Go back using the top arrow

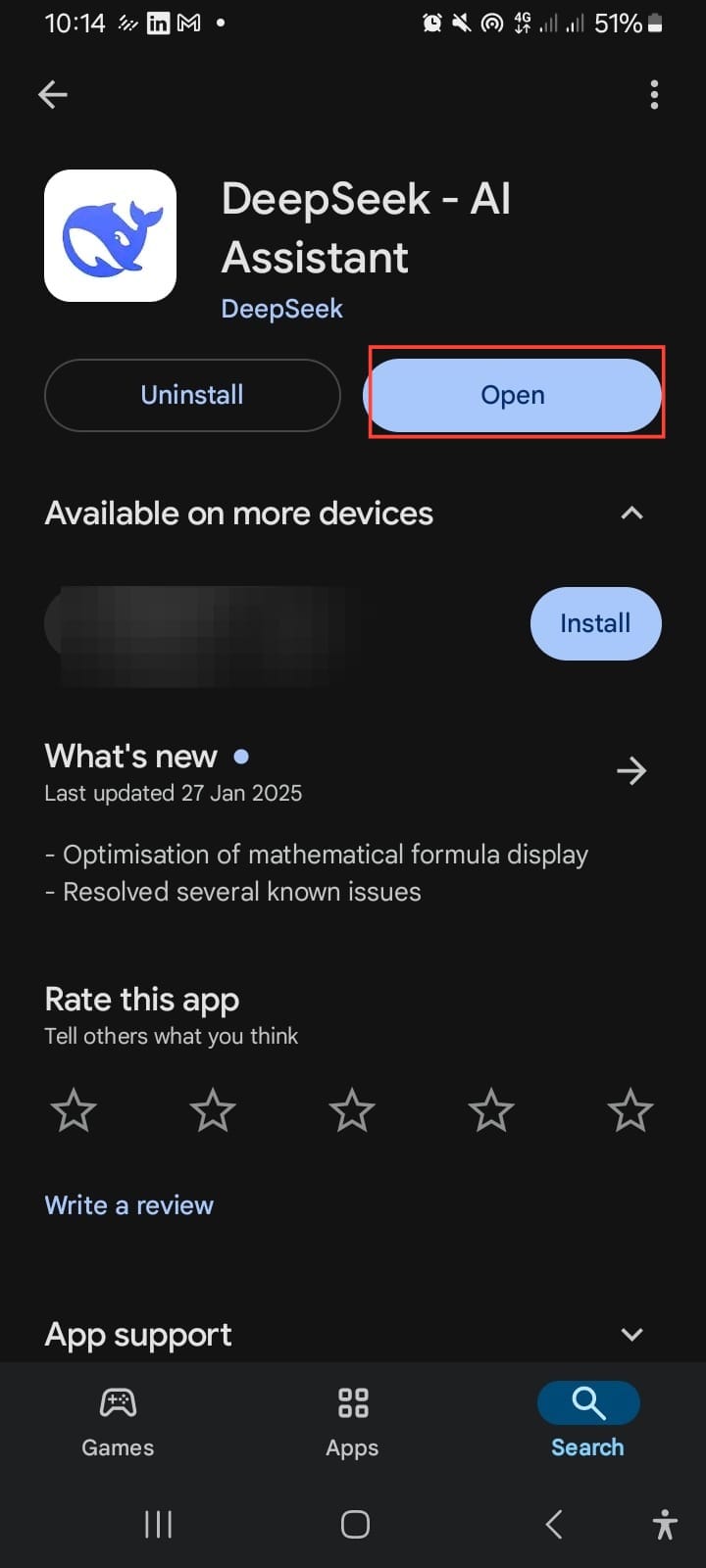point(53,94)
